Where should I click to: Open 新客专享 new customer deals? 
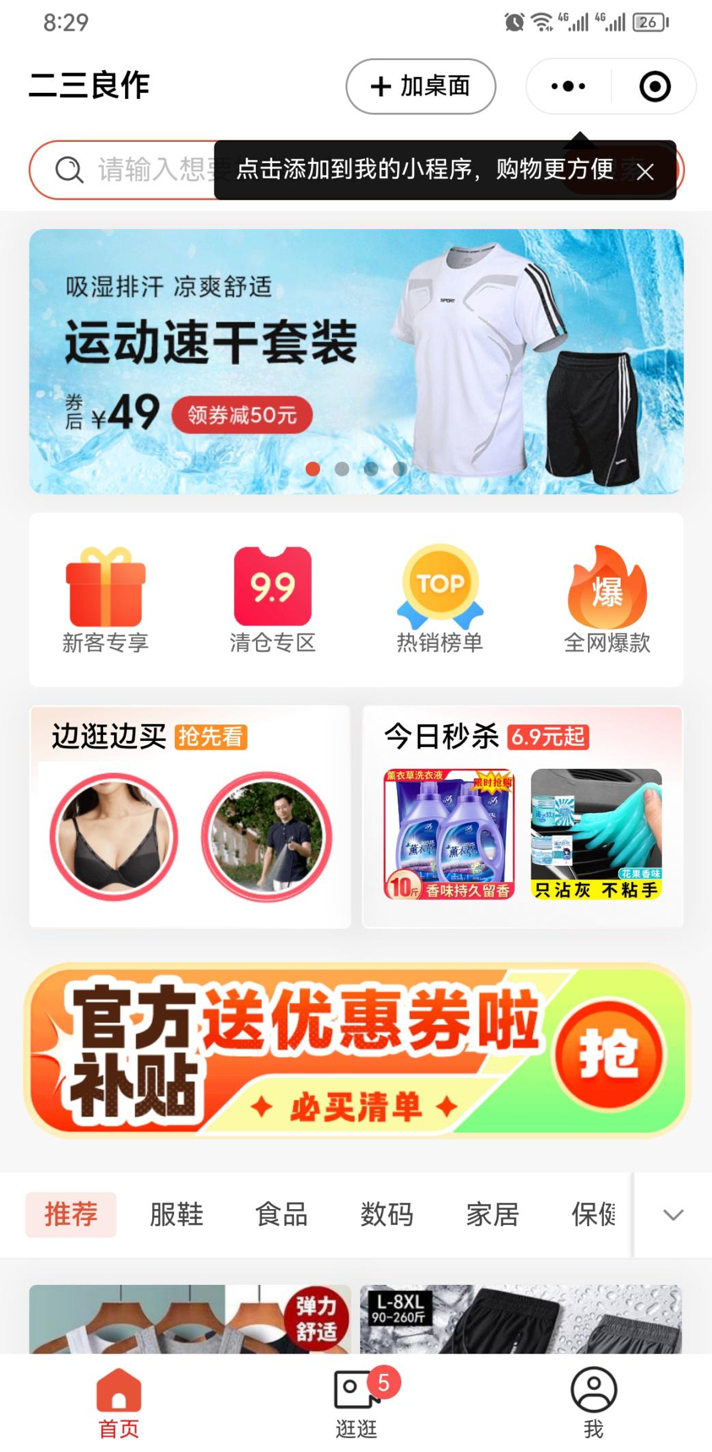[105, 600]
